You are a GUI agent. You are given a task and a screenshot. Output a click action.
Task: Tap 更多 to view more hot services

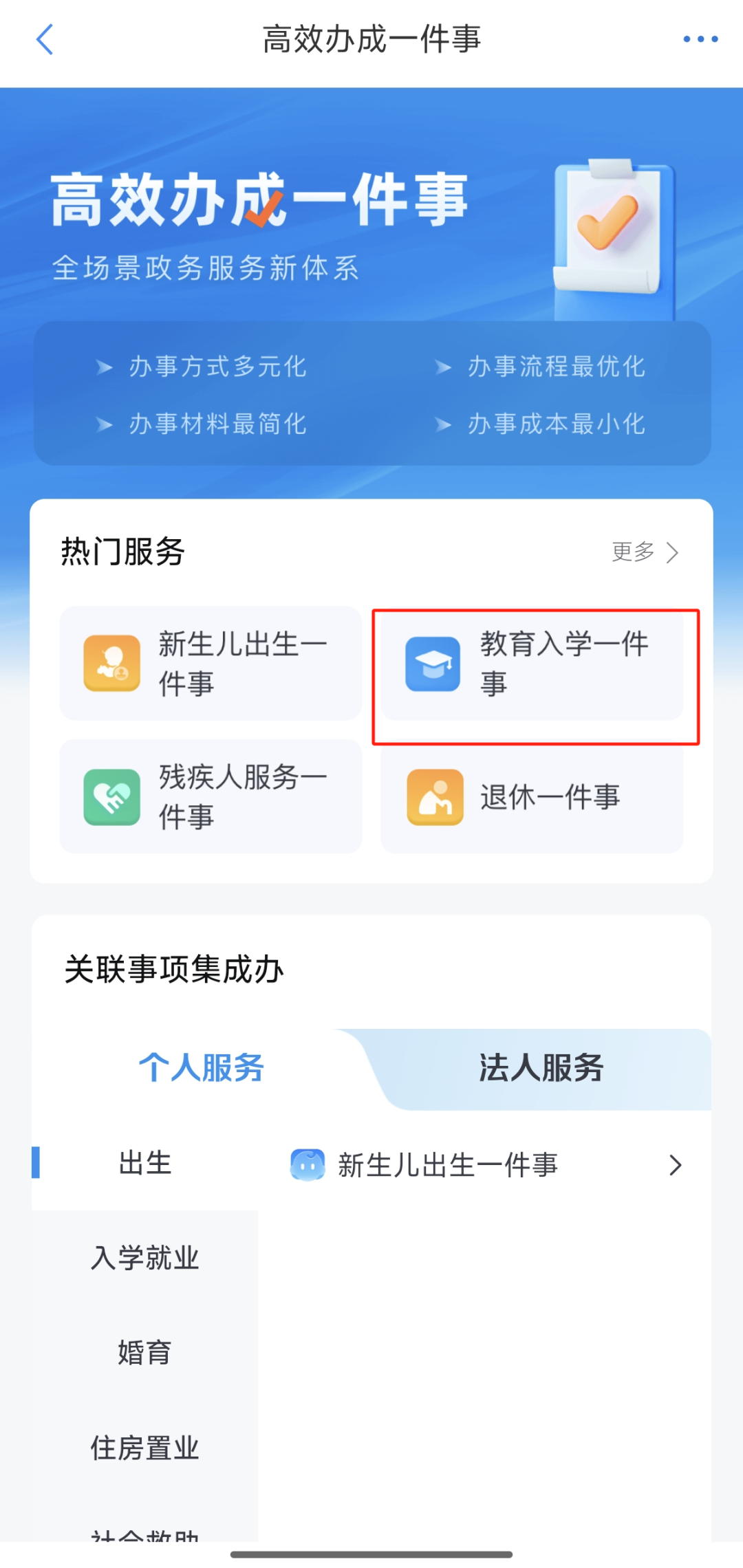[645, 552]
